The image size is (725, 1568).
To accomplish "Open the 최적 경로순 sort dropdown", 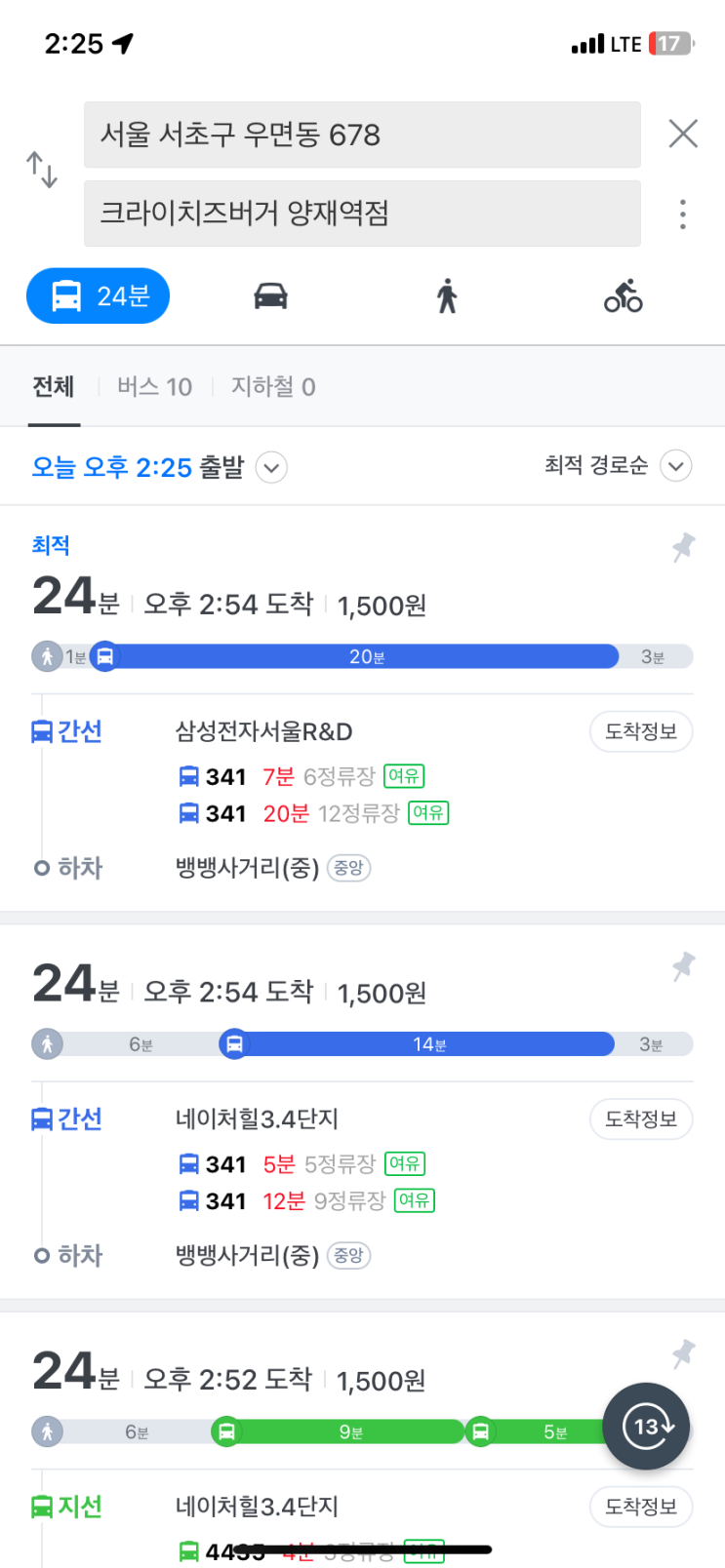I will pos(619,466).
